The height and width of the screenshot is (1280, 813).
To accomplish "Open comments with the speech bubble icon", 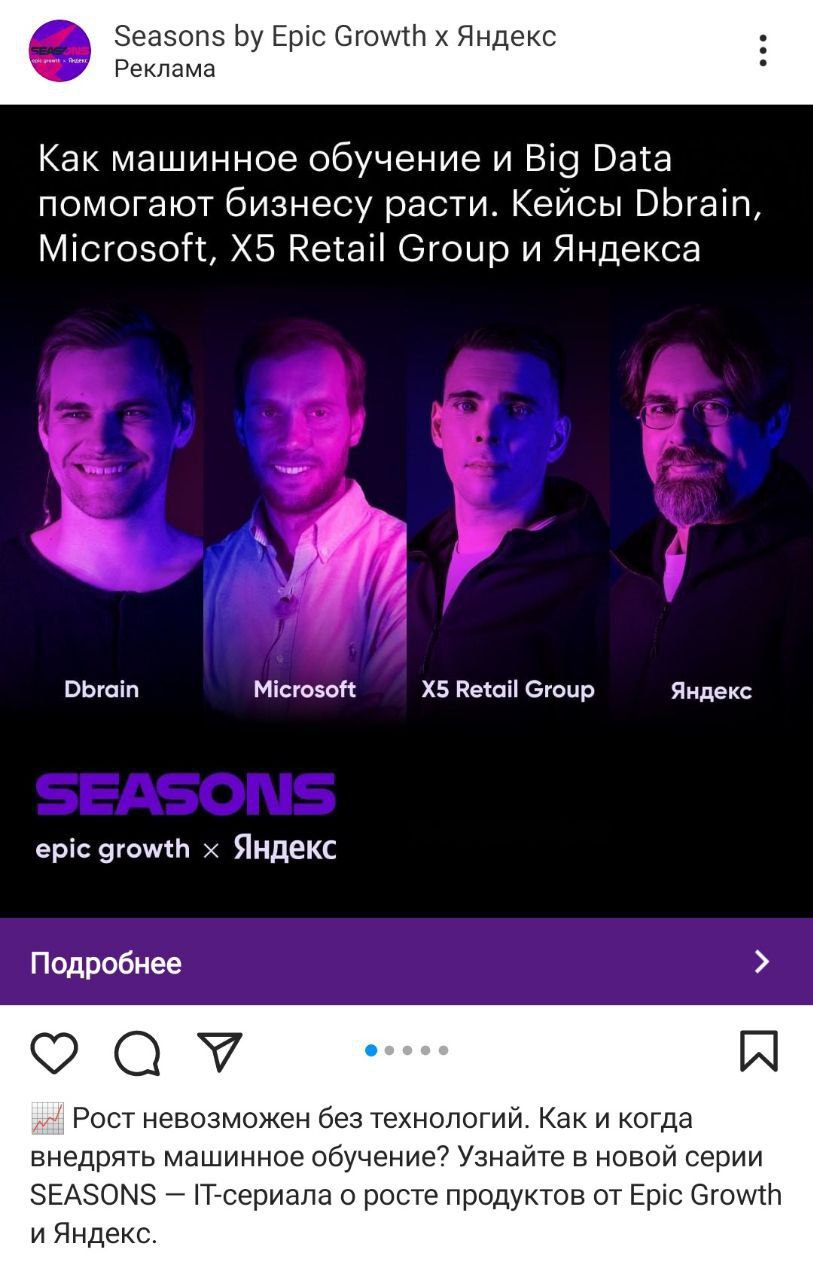I will tap(137, 1052).
